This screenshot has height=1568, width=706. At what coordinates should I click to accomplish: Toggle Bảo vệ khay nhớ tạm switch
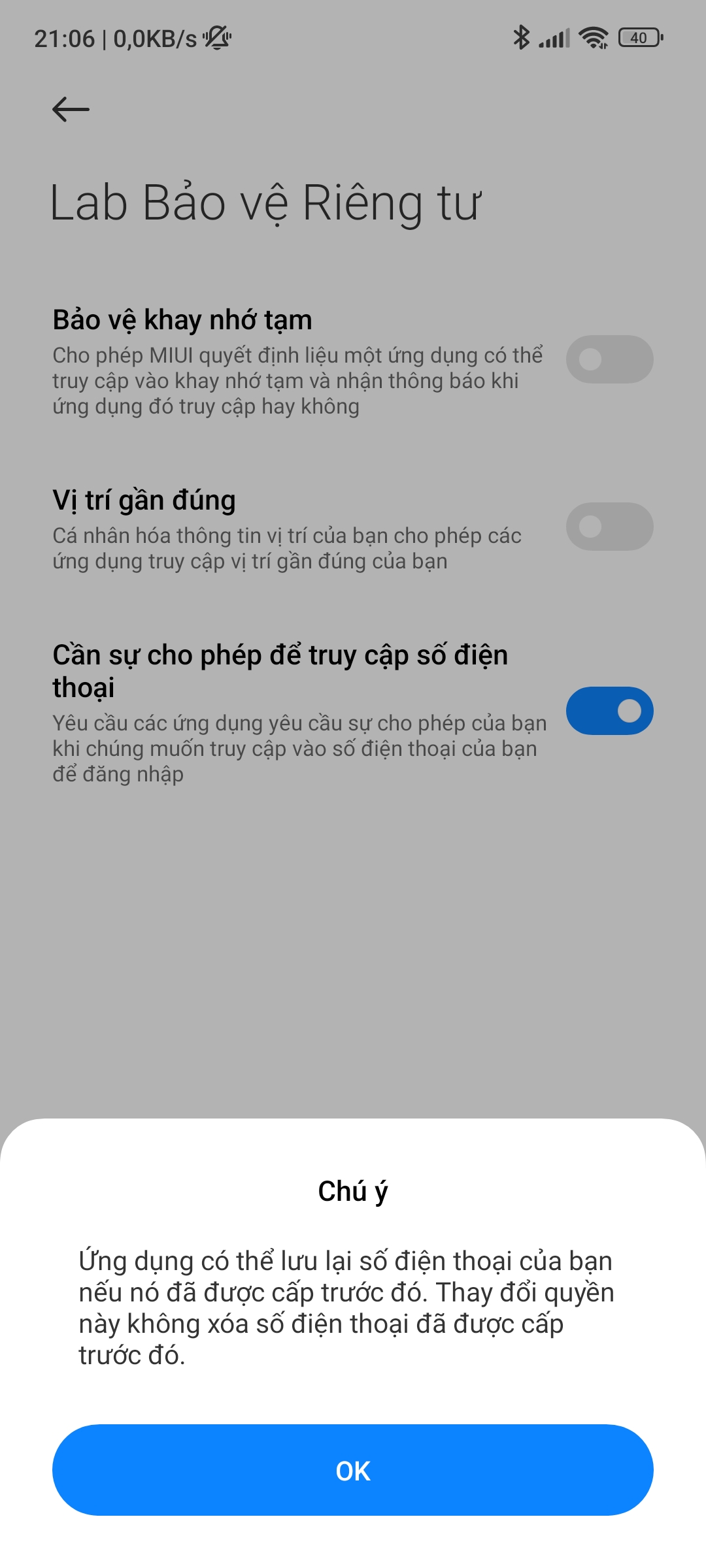[609, 359]
